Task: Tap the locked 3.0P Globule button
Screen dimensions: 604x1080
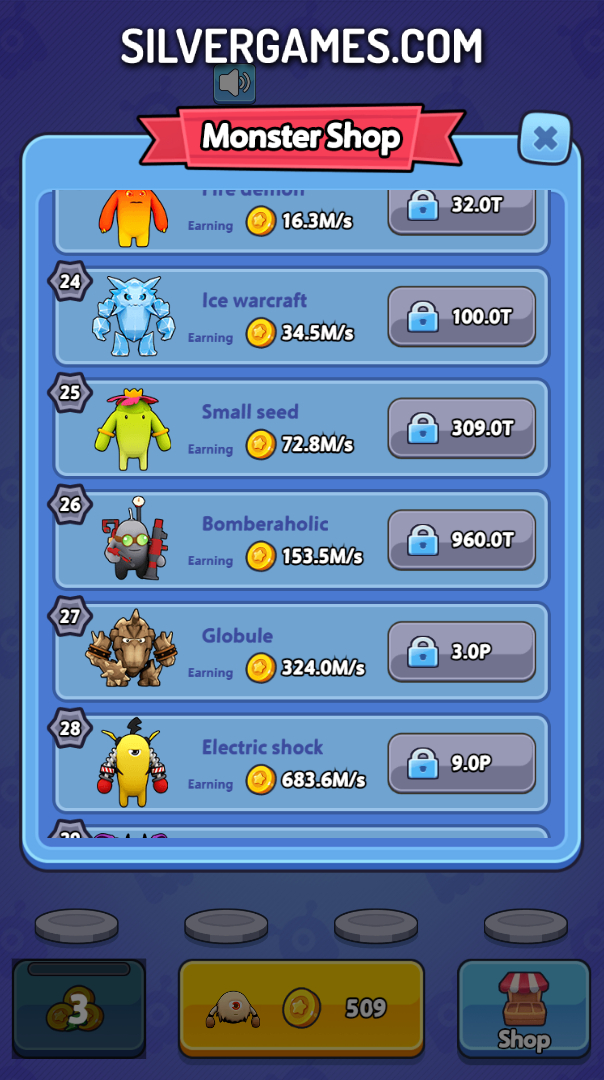Action: tap(461, 652)
